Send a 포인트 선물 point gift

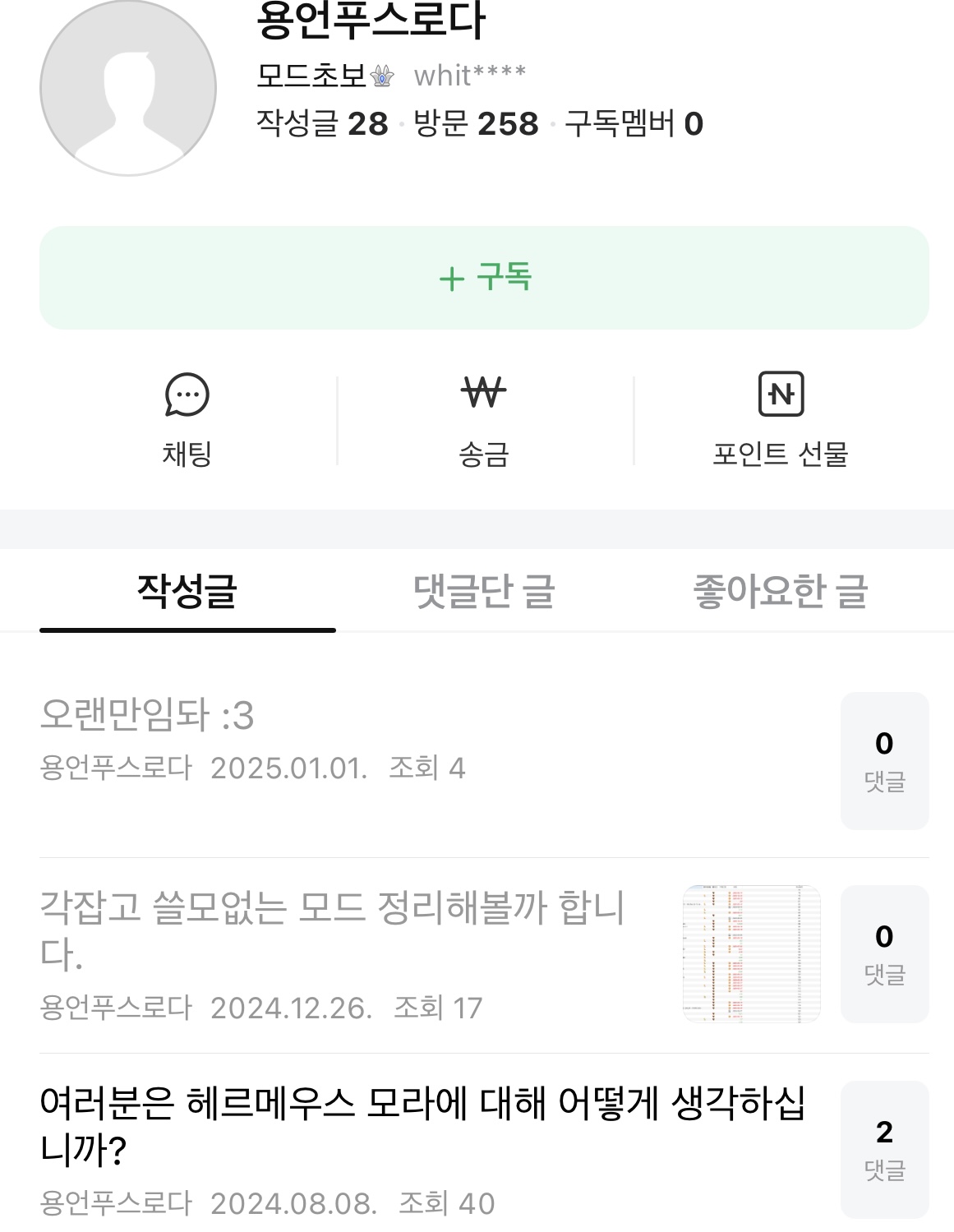780,419
